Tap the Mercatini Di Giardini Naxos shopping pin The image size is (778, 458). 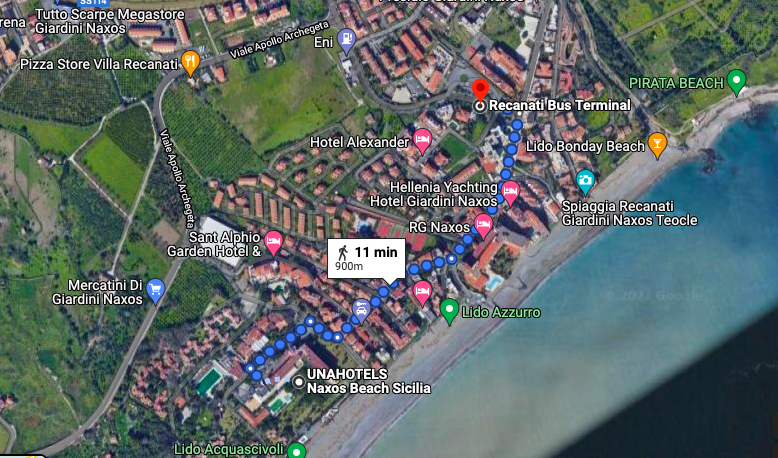point(155,290)
